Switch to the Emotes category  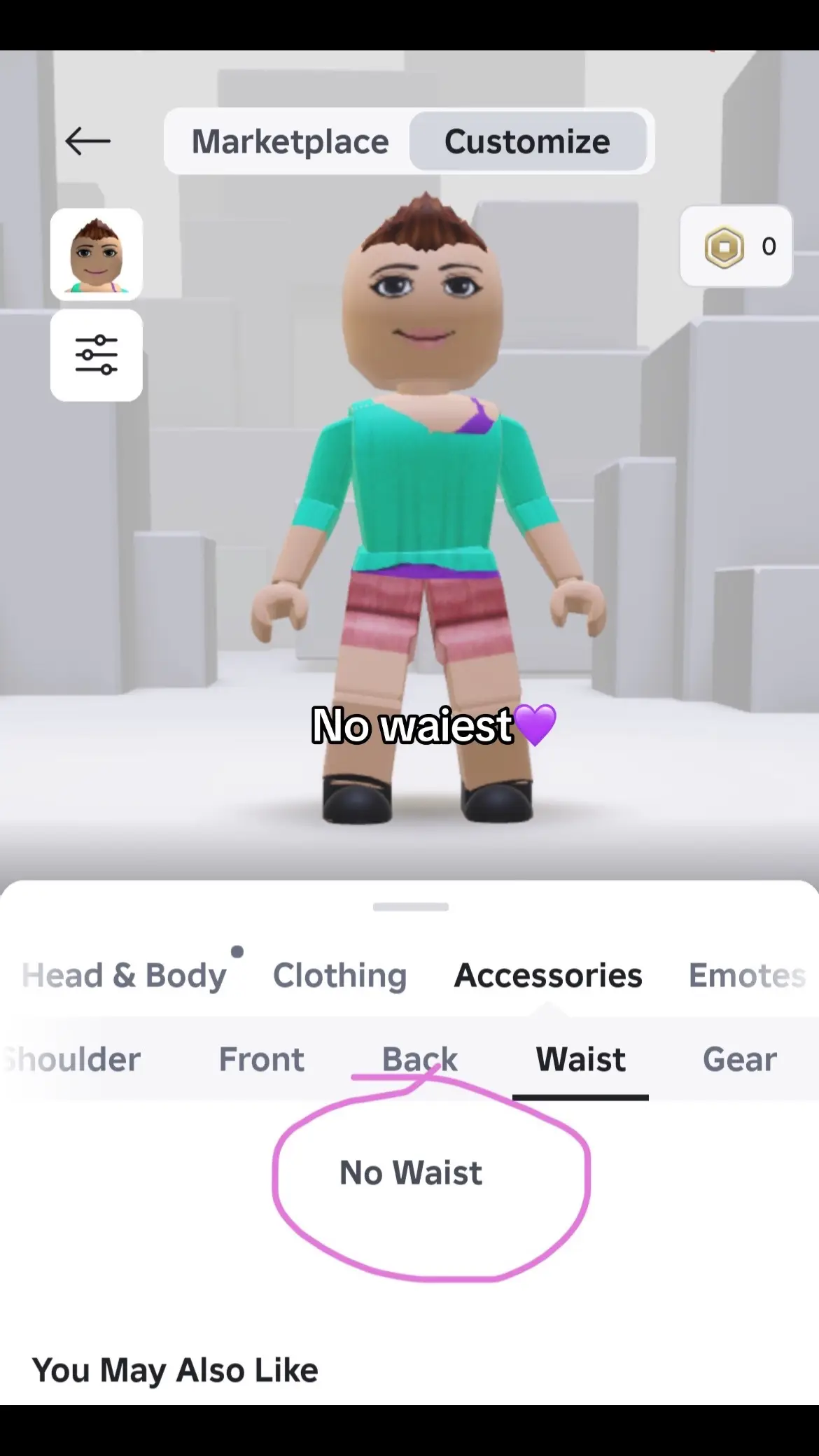pyautogui.click(x=746, y=975)
